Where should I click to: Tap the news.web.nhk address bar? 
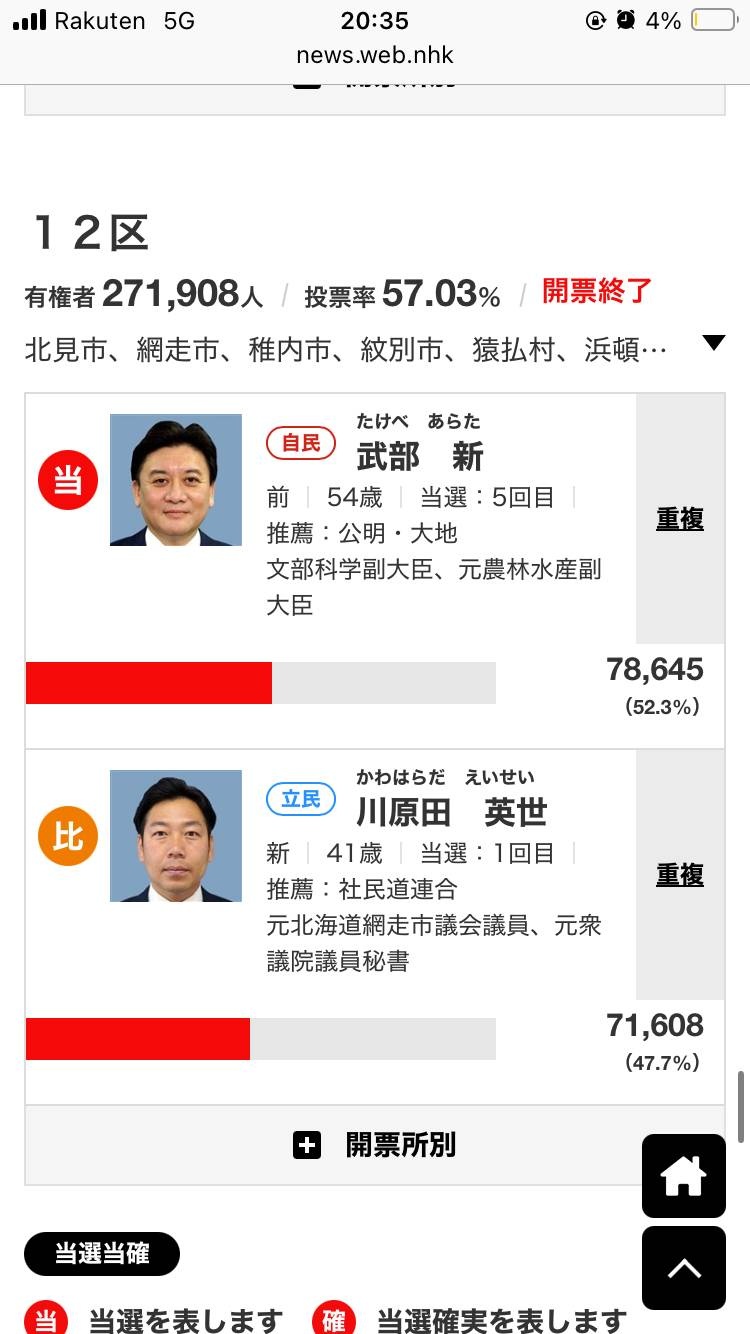click(x=375, y=56)
